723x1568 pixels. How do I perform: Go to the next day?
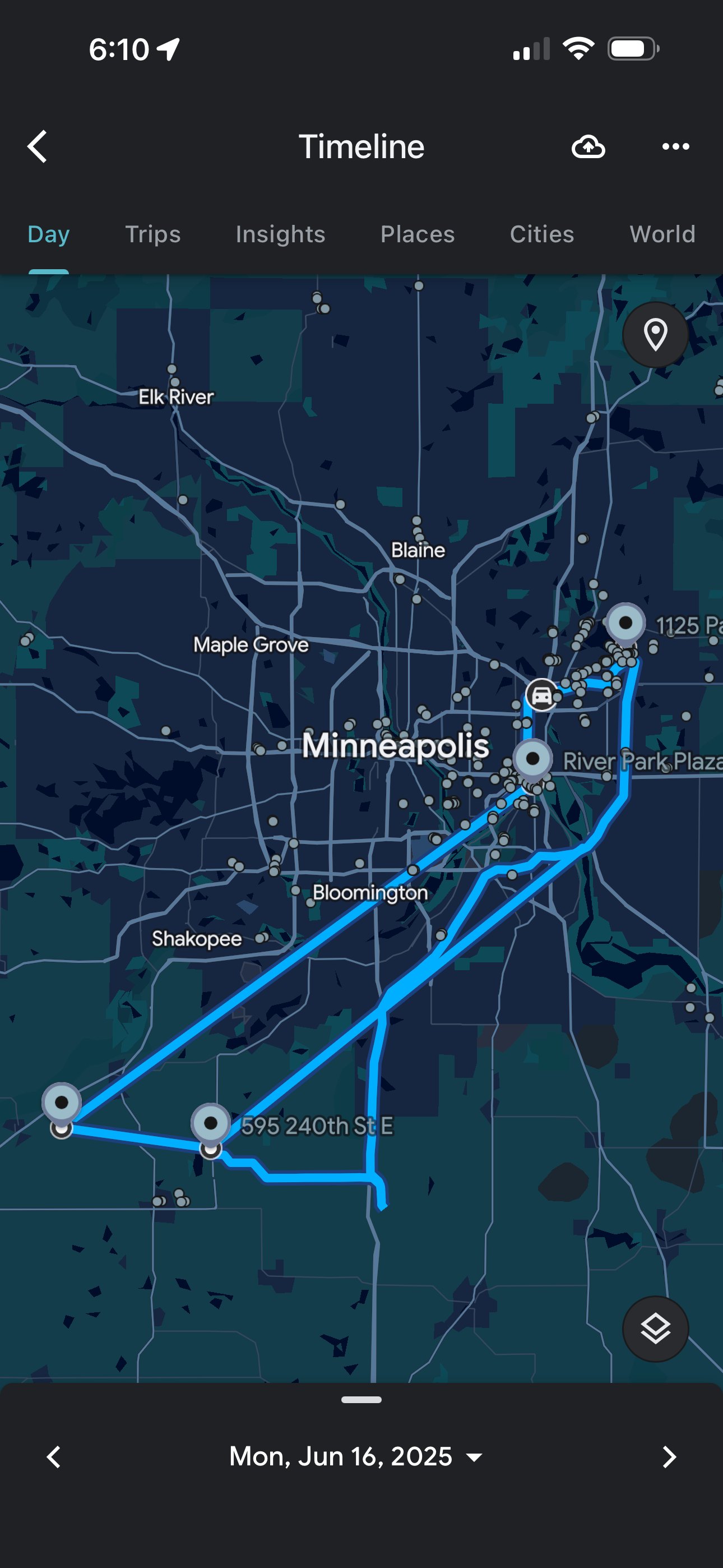pyautogui.click(x=669, y=1456)
